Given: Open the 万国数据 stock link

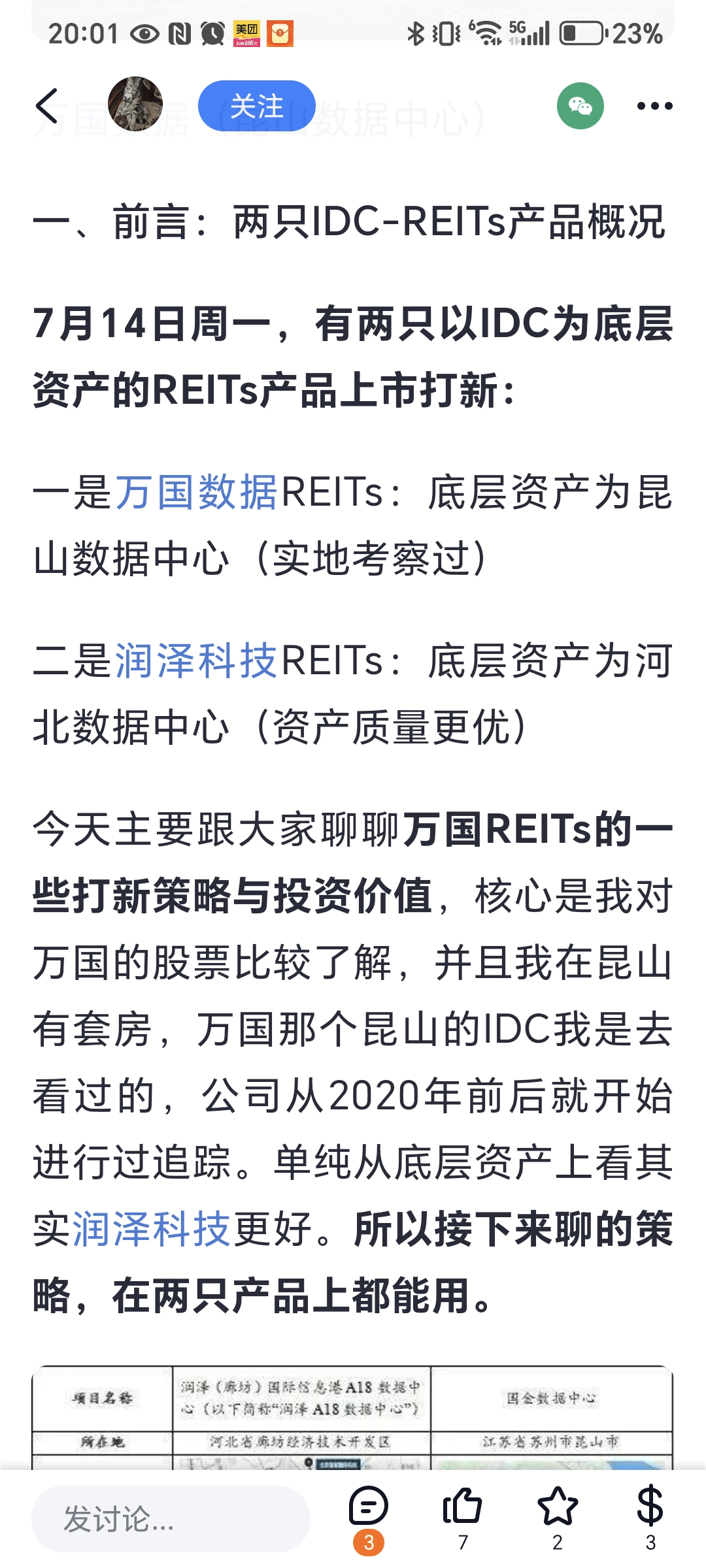Looking at the screenshot, I should (196, 492).
